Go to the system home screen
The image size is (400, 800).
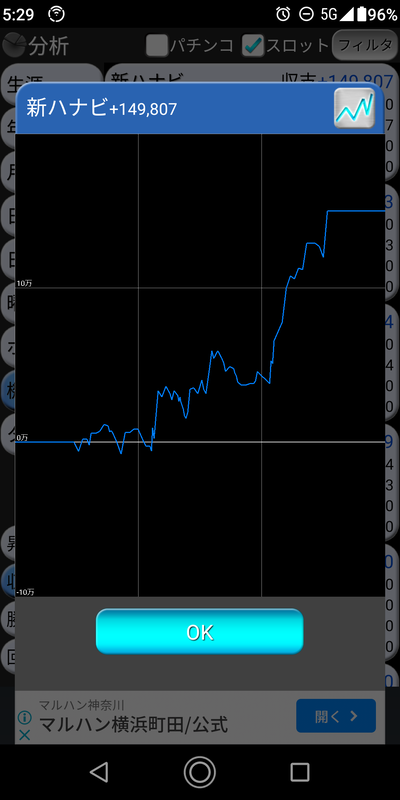click(199, 772)
